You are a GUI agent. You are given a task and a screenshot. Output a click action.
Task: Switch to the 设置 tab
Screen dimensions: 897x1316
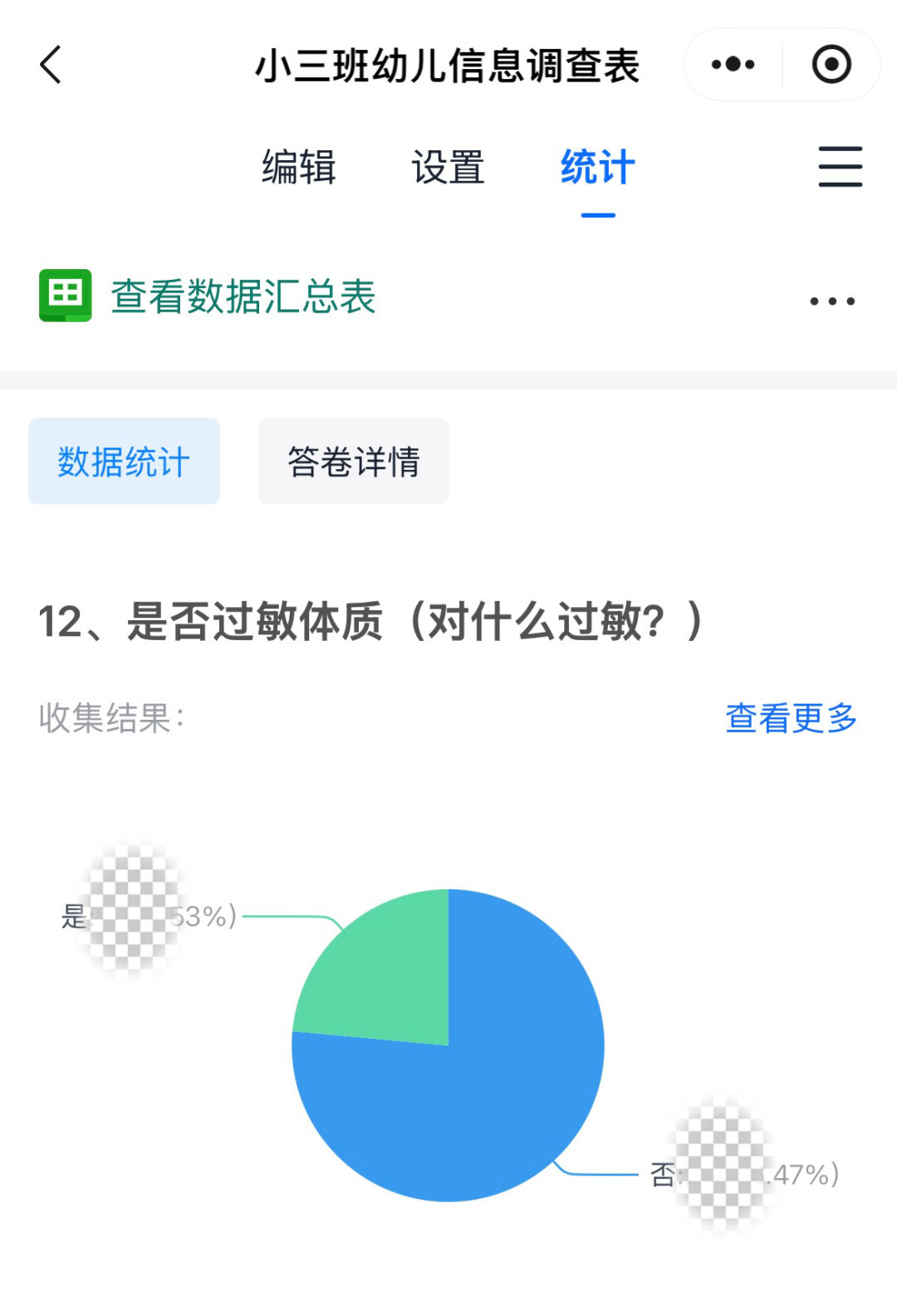coord(448,167)
